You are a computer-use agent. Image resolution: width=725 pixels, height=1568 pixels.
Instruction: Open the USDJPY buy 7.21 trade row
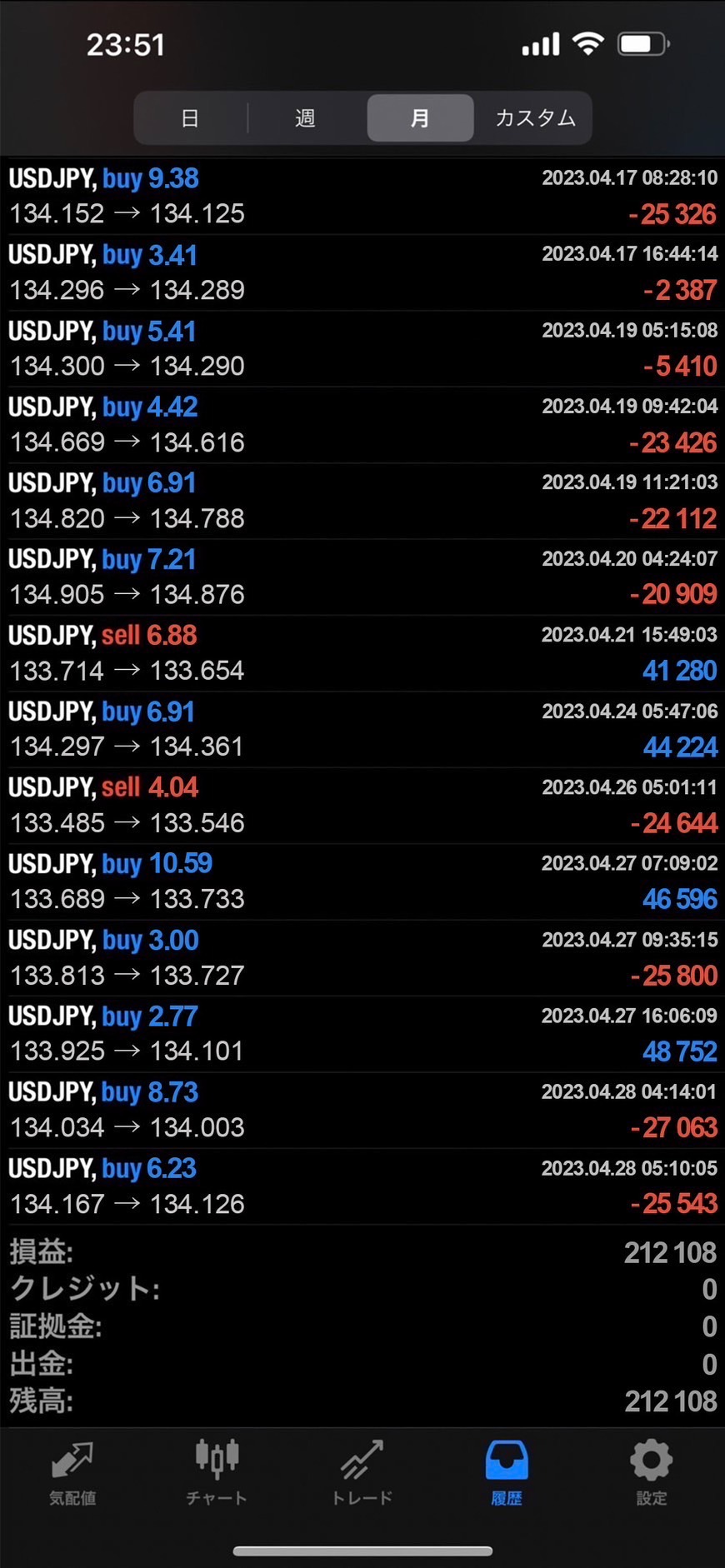[x=362, y=577]
